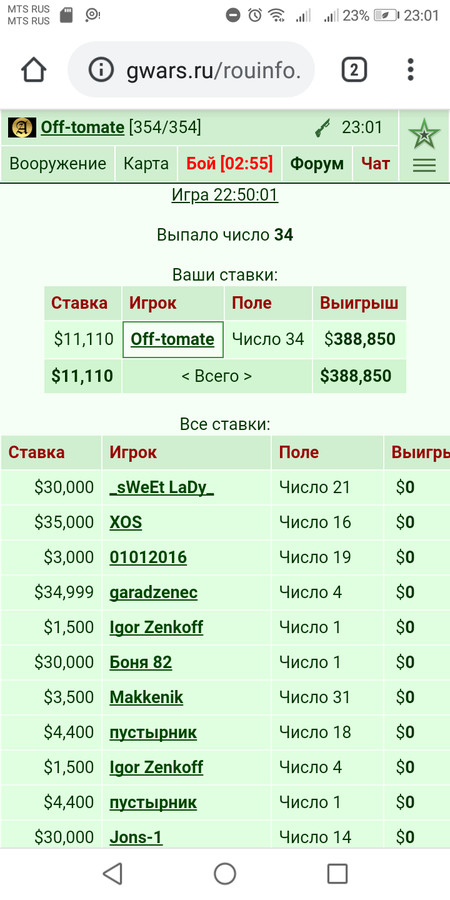Open player XOS profile
450x900 pixels.
[126, 522]
